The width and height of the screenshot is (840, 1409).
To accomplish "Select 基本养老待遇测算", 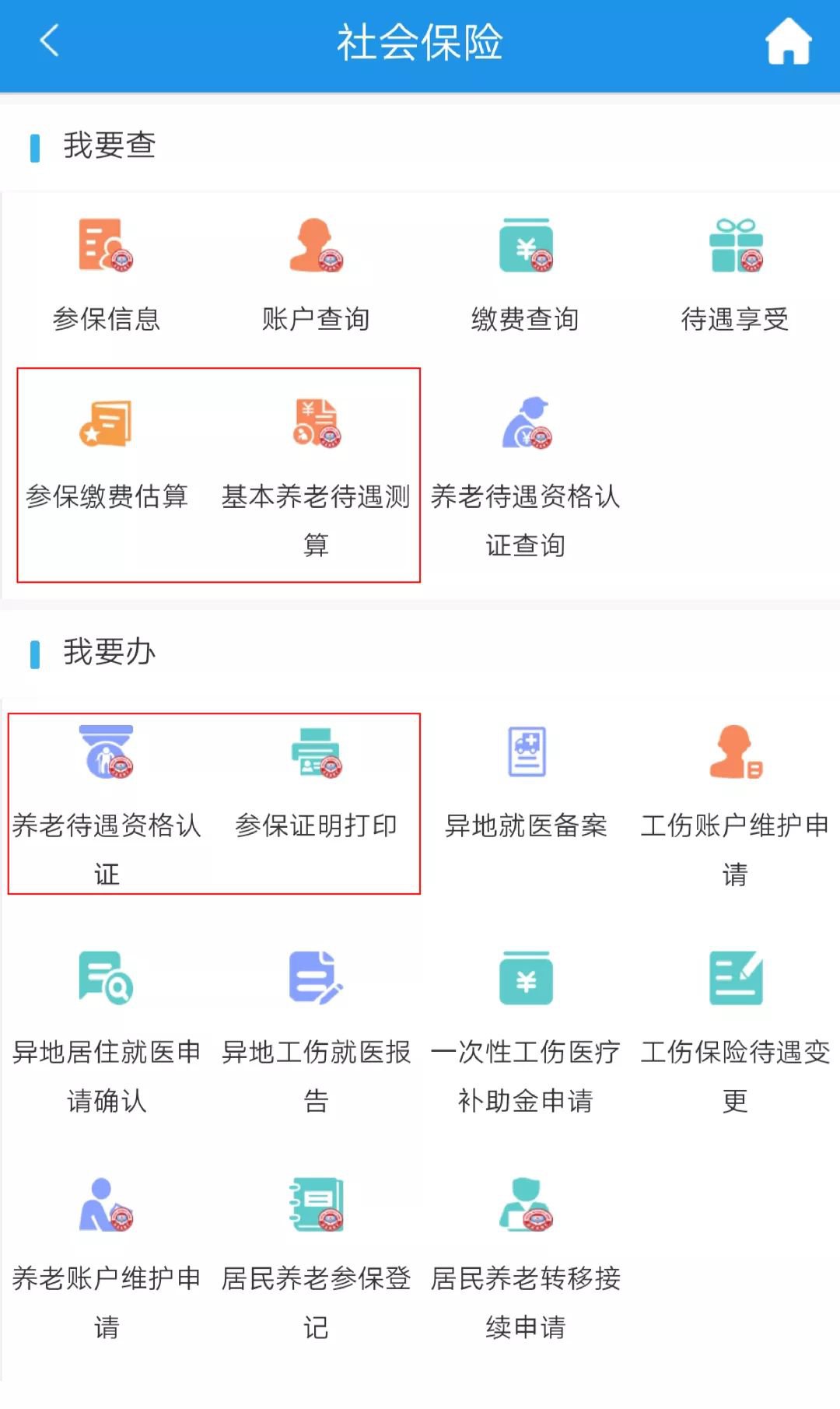I will coord(316,467).
